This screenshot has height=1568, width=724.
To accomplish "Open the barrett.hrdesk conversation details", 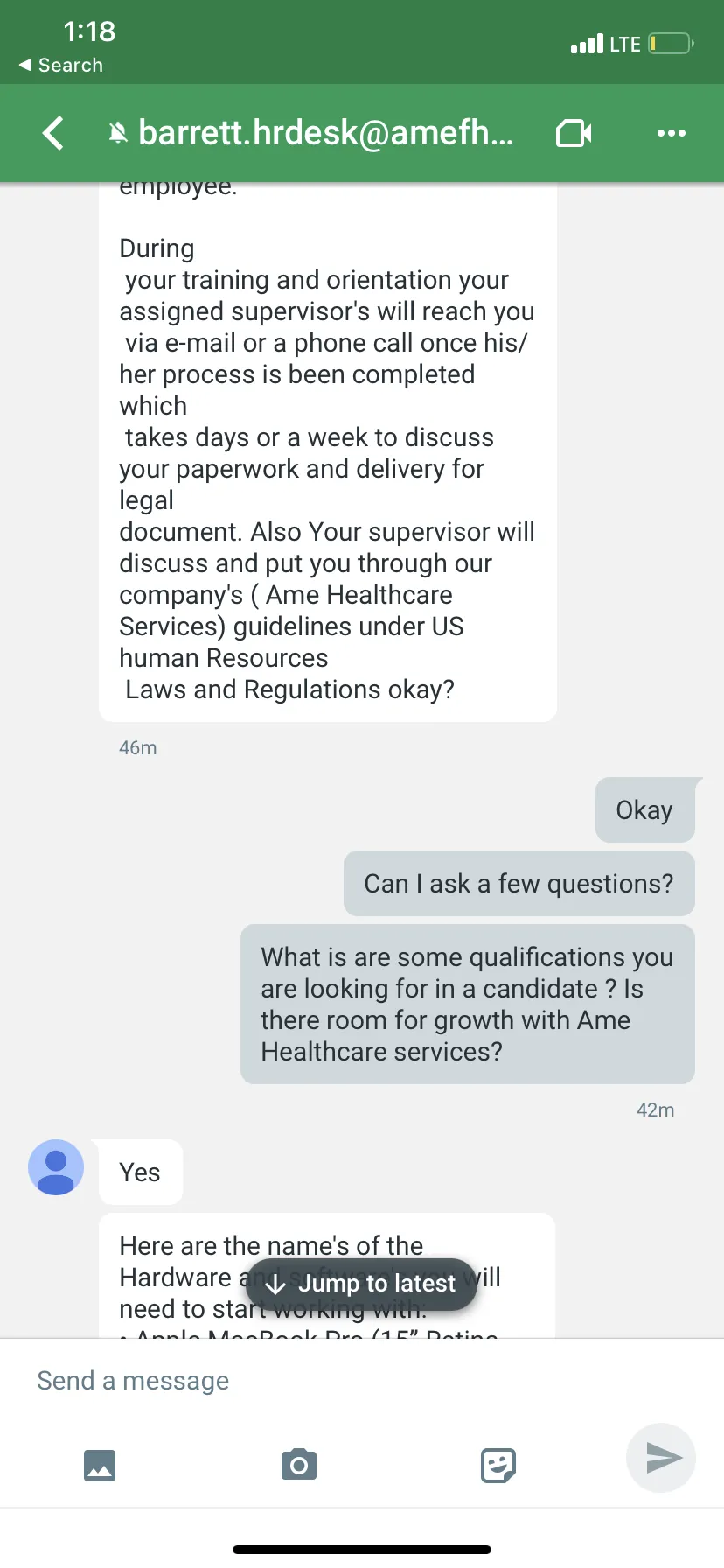I will click(325, 133).
